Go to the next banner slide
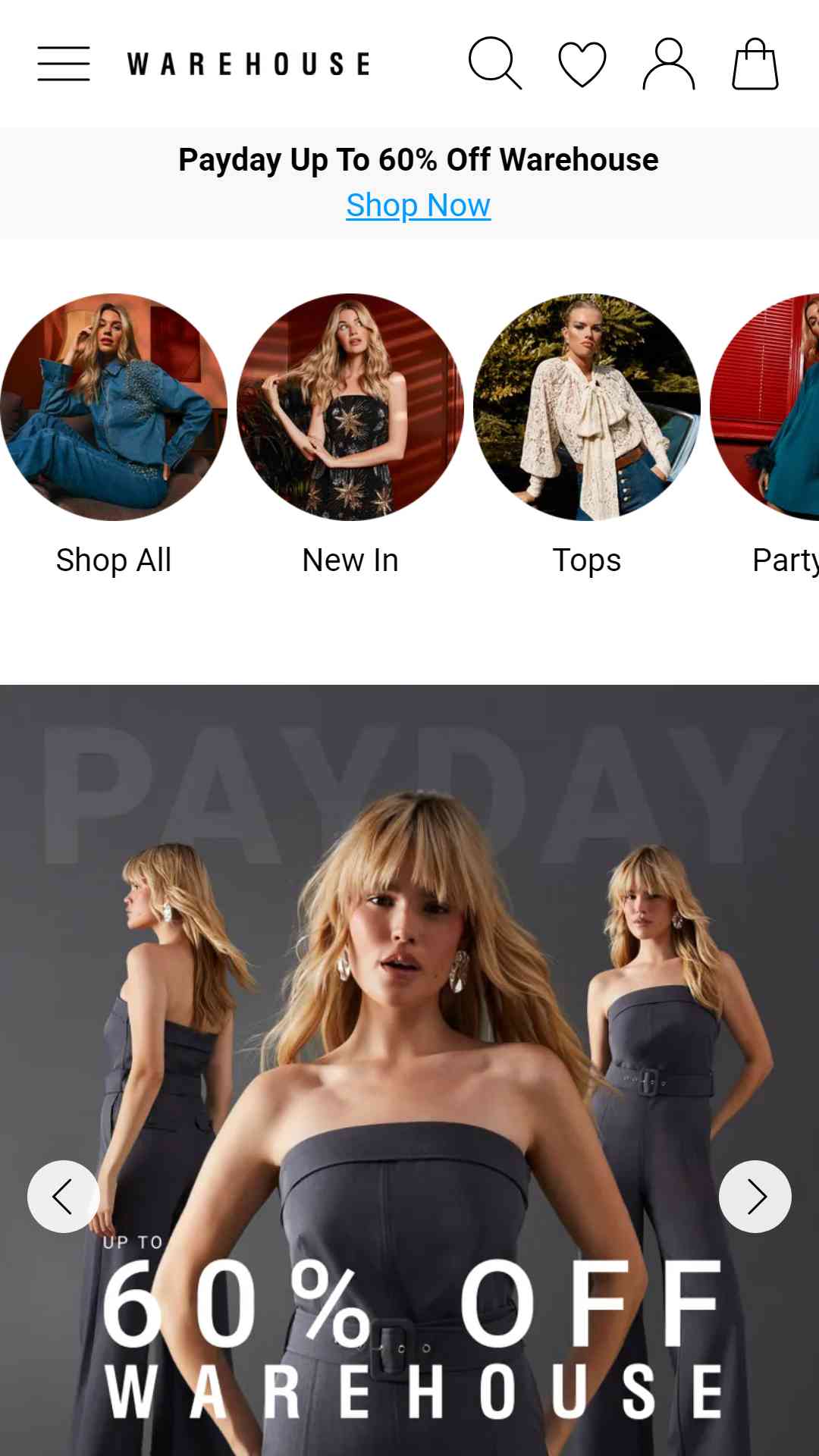Screen dimensions: 819x1456 (x=755, y=1197)
